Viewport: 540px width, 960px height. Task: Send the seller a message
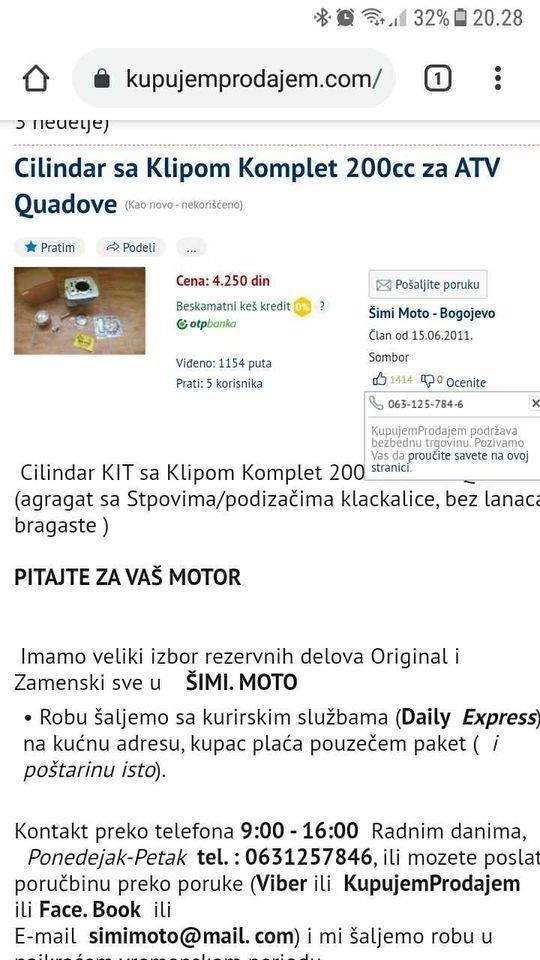point(428,285)
